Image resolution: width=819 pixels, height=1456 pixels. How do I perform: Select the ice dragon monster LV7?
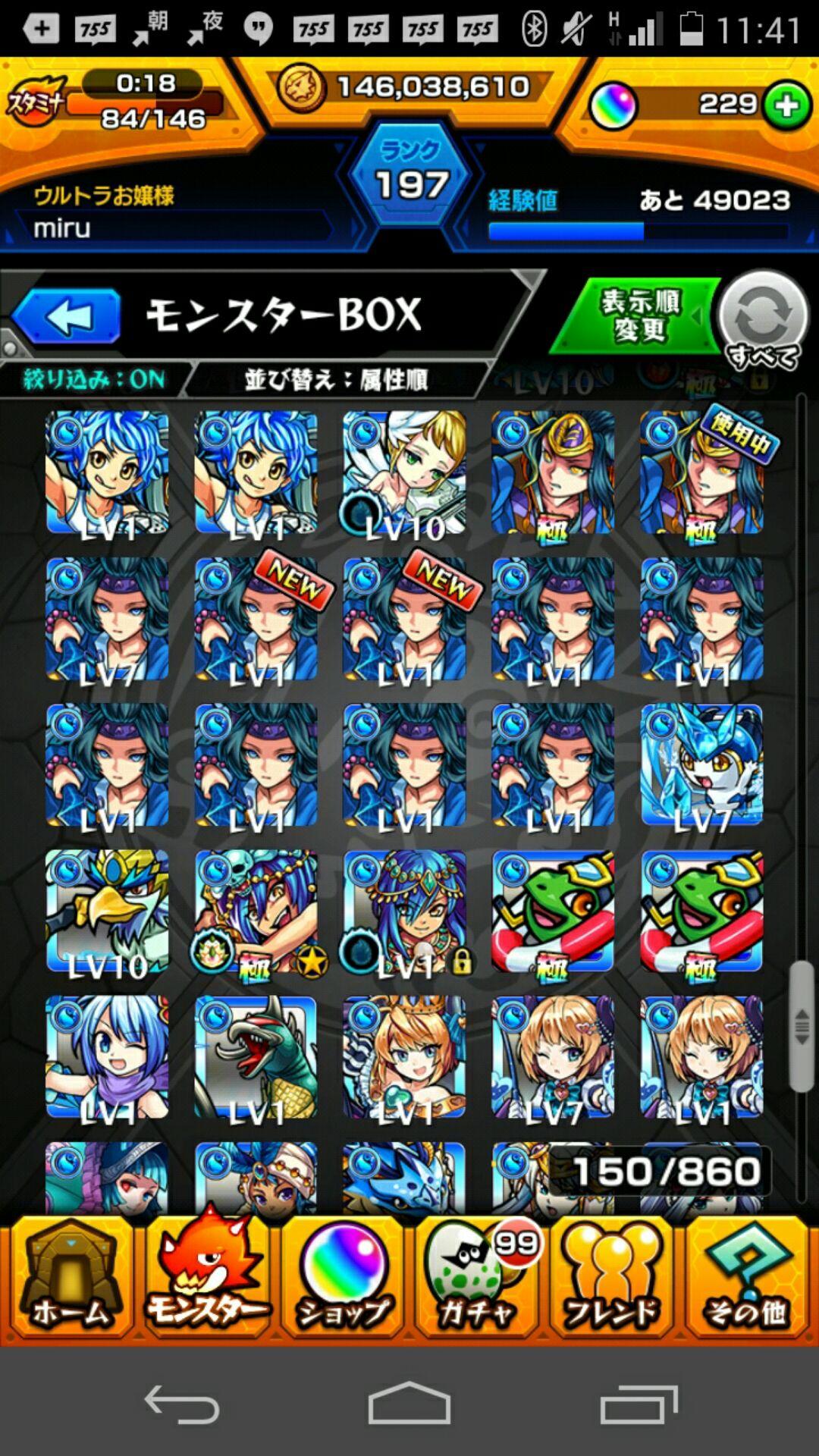point(701,766)
